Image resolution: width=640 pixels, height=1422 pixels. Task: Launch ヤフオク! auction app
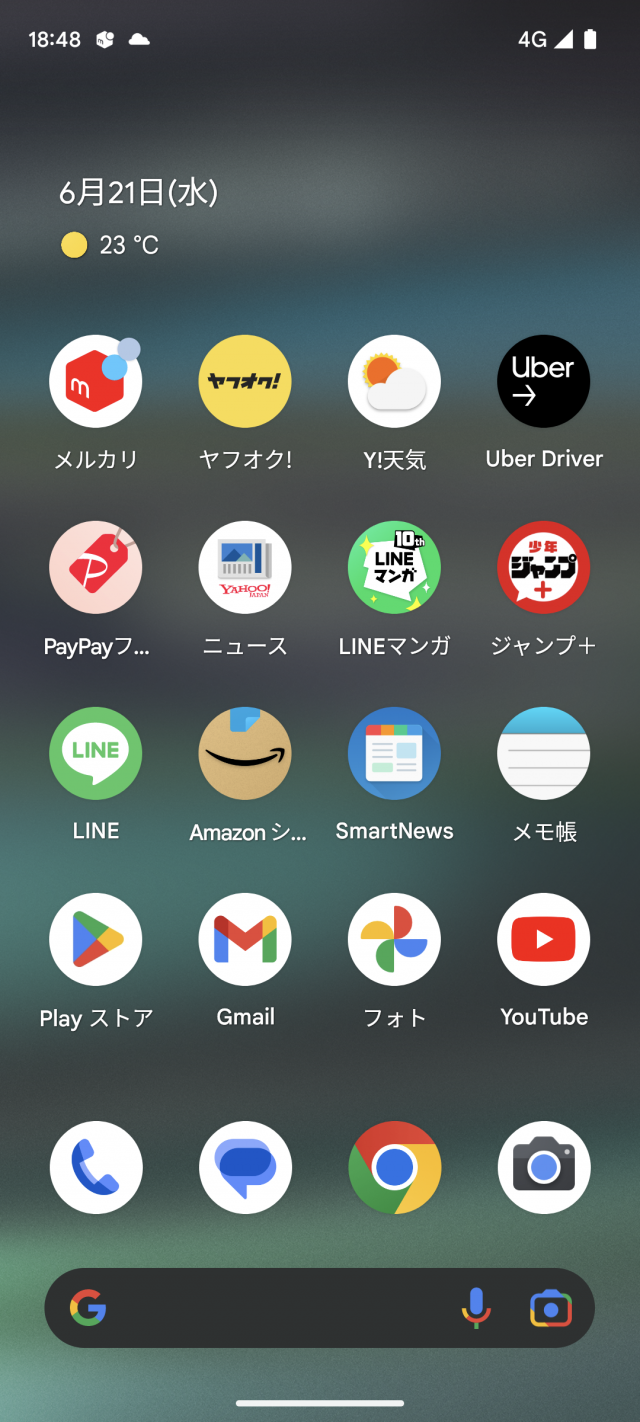tap(245, 382)
